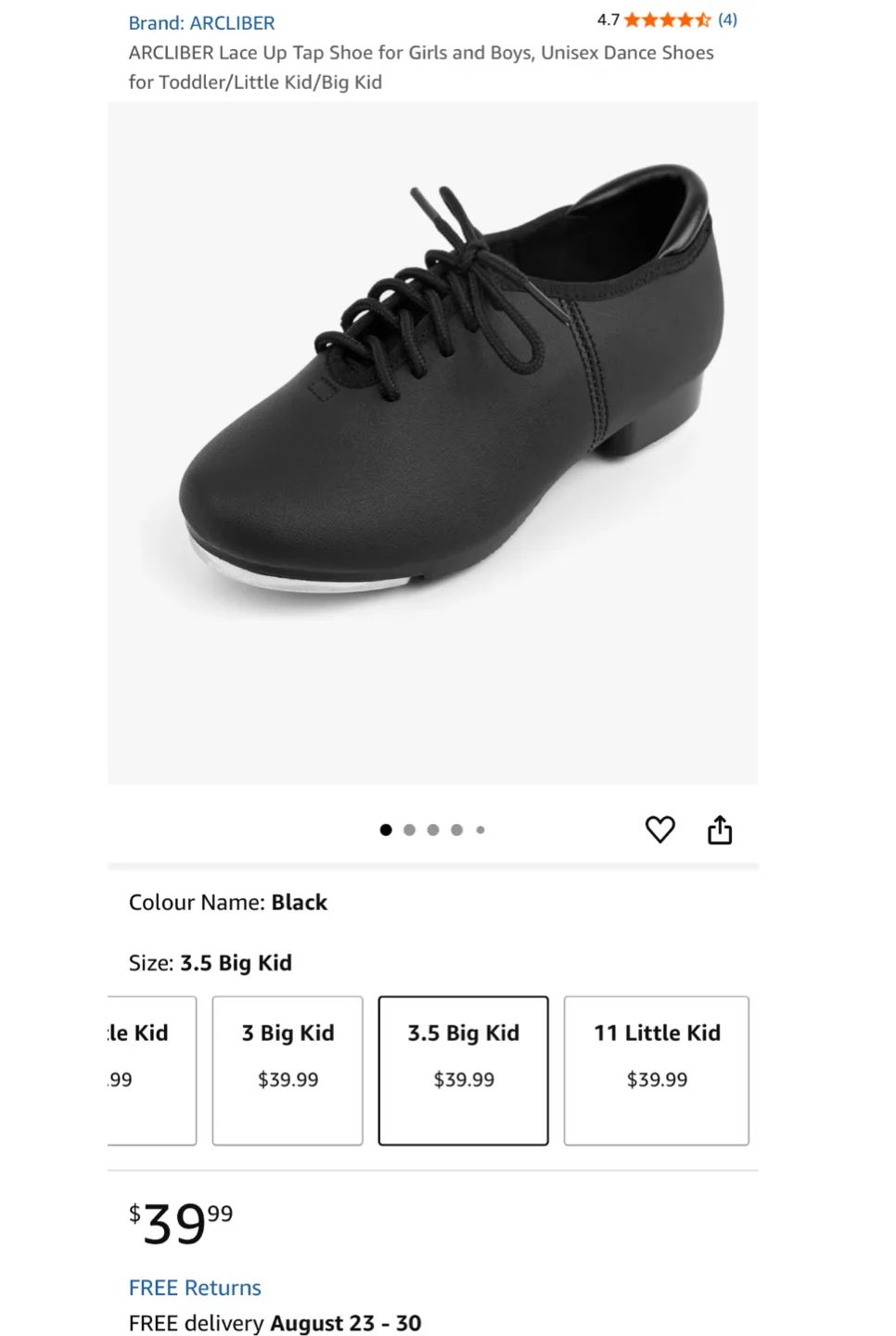
Task: Choose the 11 Little Kid size
Action: pyautogui.click(x=656, y=1070)
